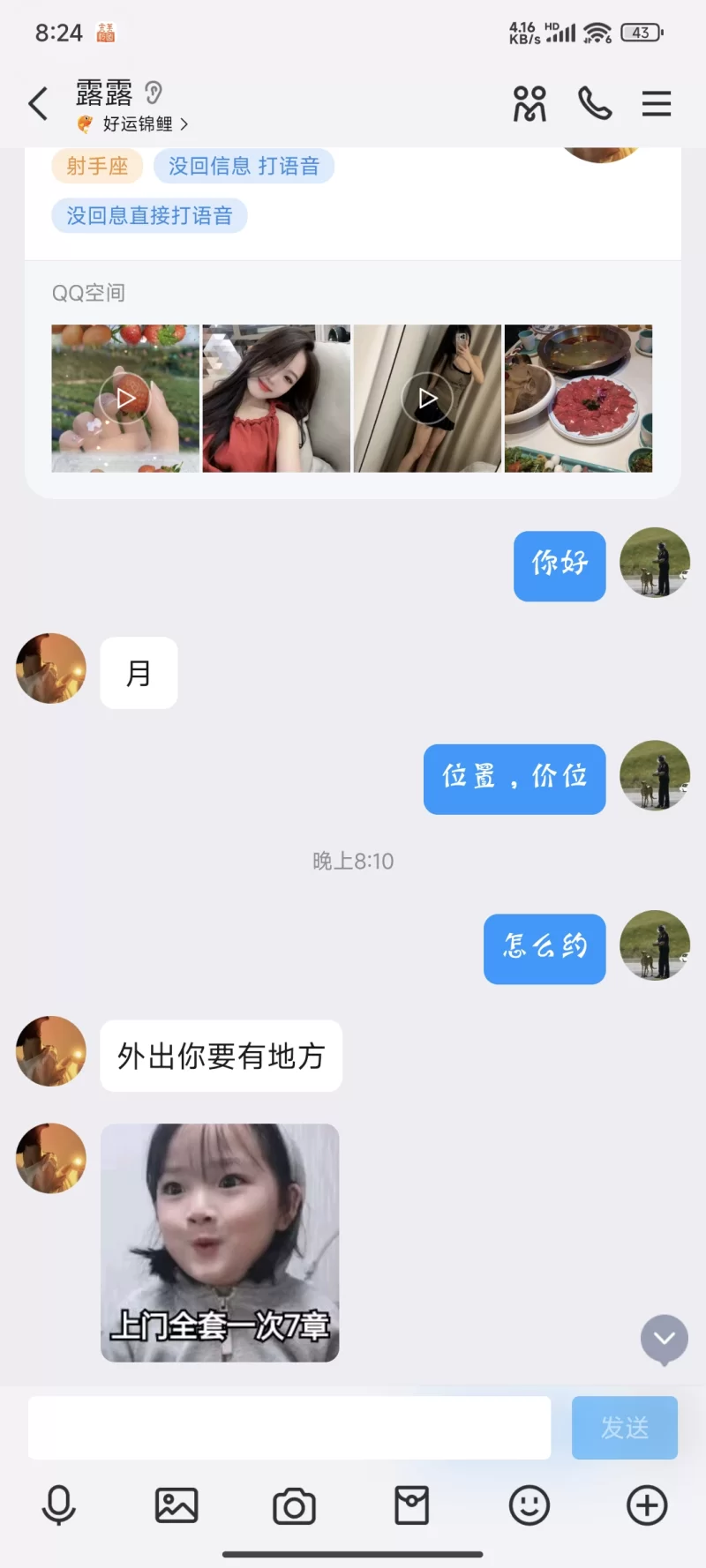The height and width of the screenshot is (1568, 706).
Task: Pick a picture from the gallery
Action: [176, 1505]
